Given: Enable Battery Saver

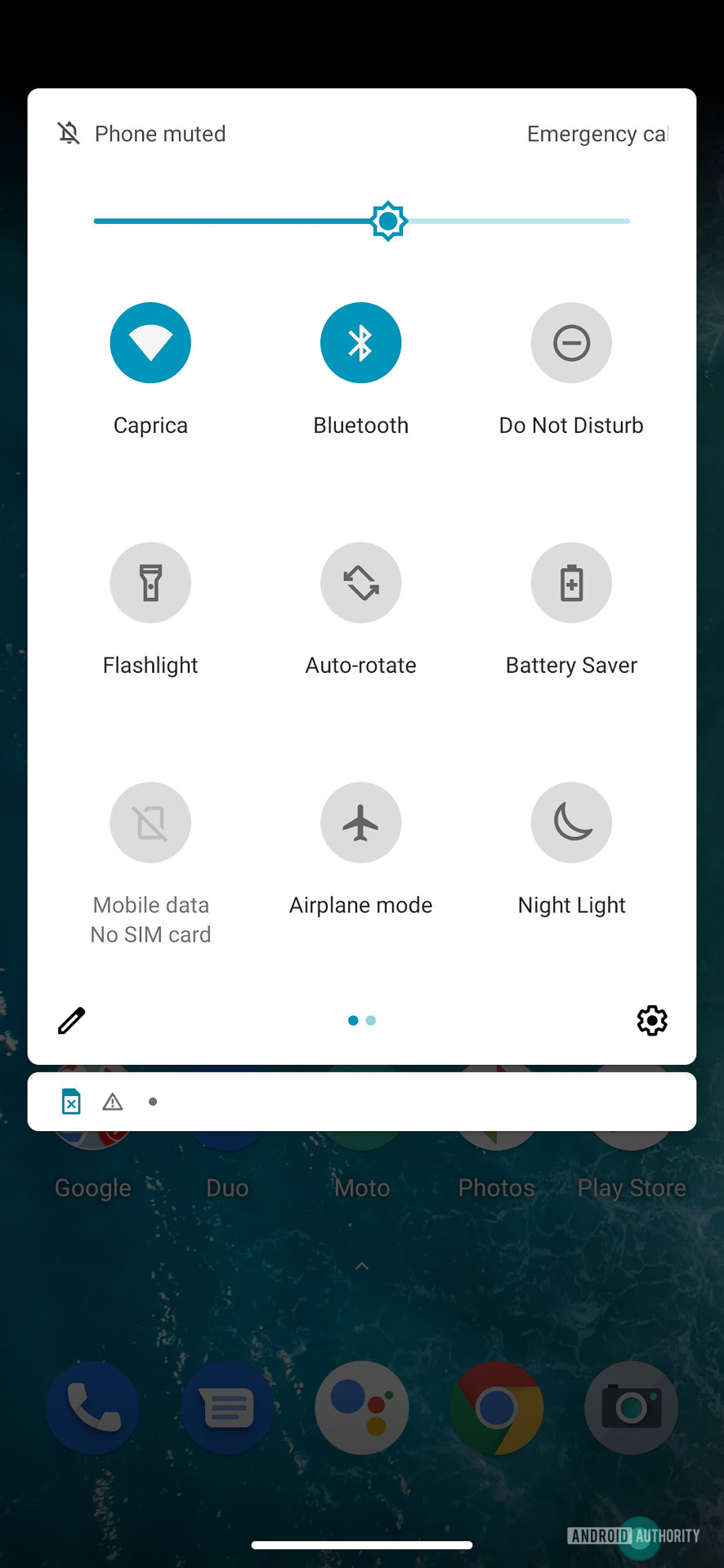Looking at the screenshot, I should 571,582.
